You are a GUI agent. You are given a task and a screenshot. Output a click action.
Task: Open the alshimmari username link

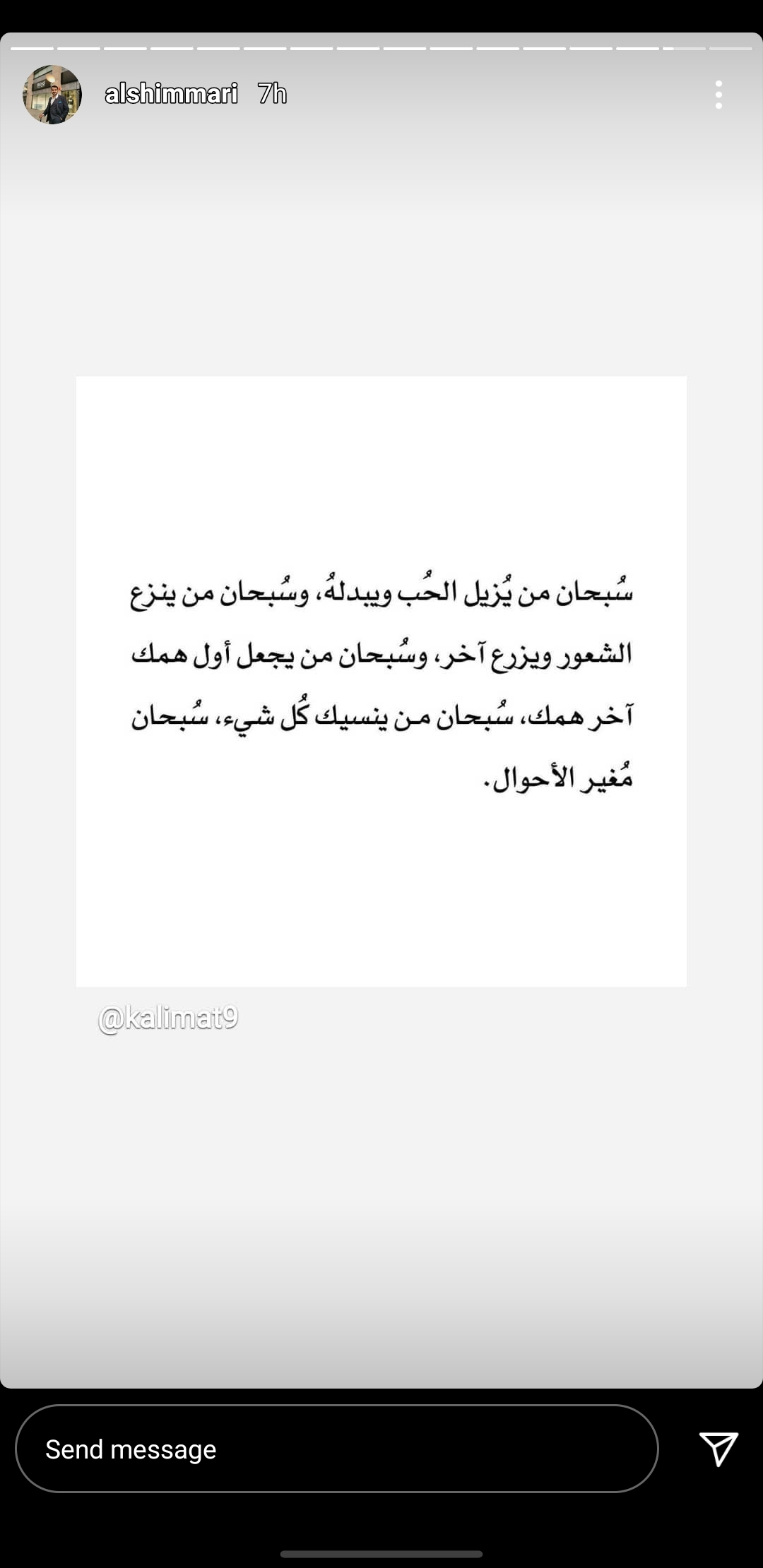tap(171, 94)
